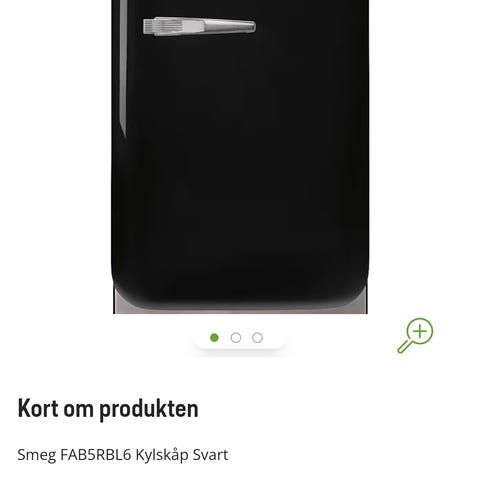Screen dimensions: 480x480
Task: Open the black Smeg fridge product image
Action: (240, 157)
